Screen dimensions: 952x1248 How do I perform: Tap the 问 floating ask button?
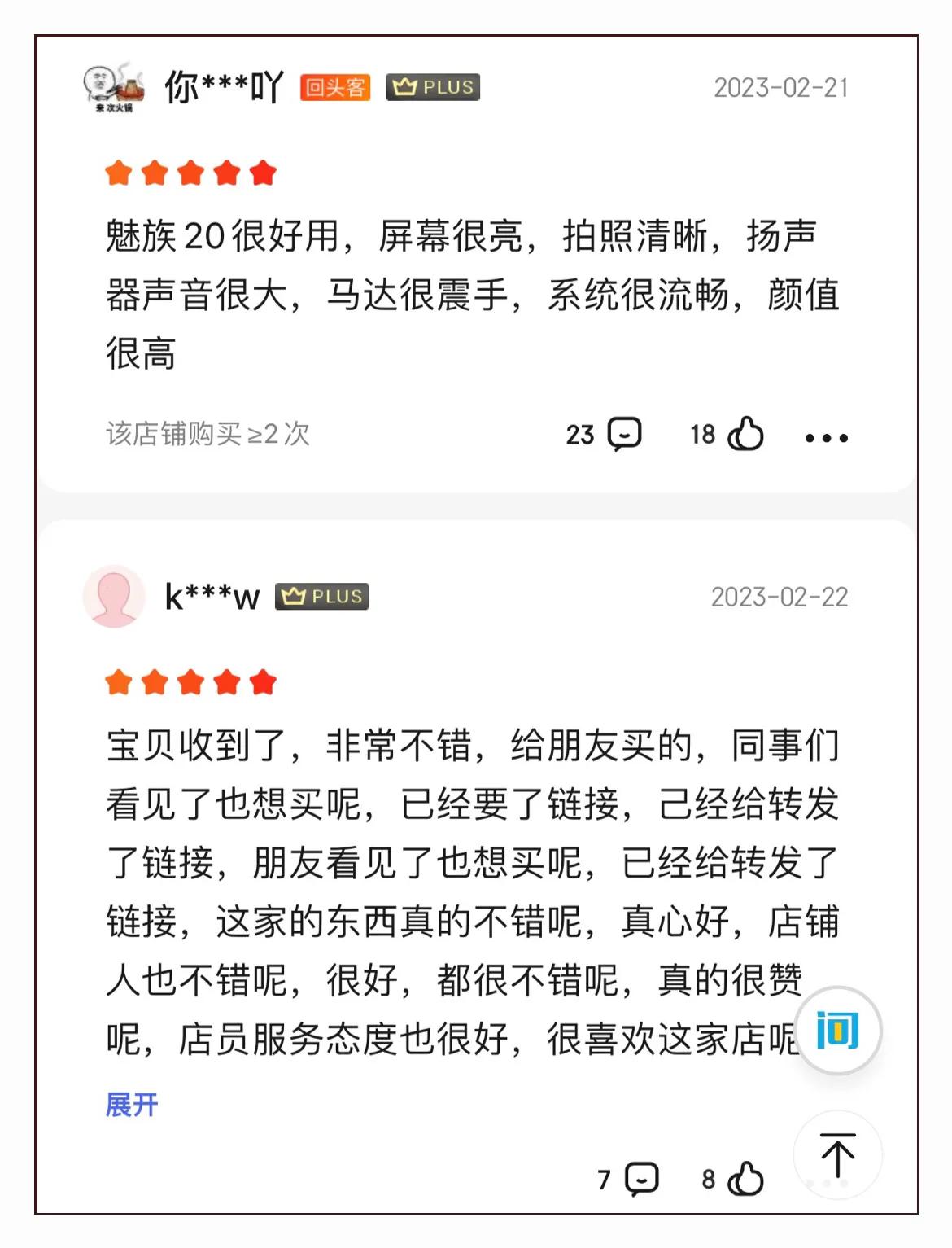[x=837, y=1030]
